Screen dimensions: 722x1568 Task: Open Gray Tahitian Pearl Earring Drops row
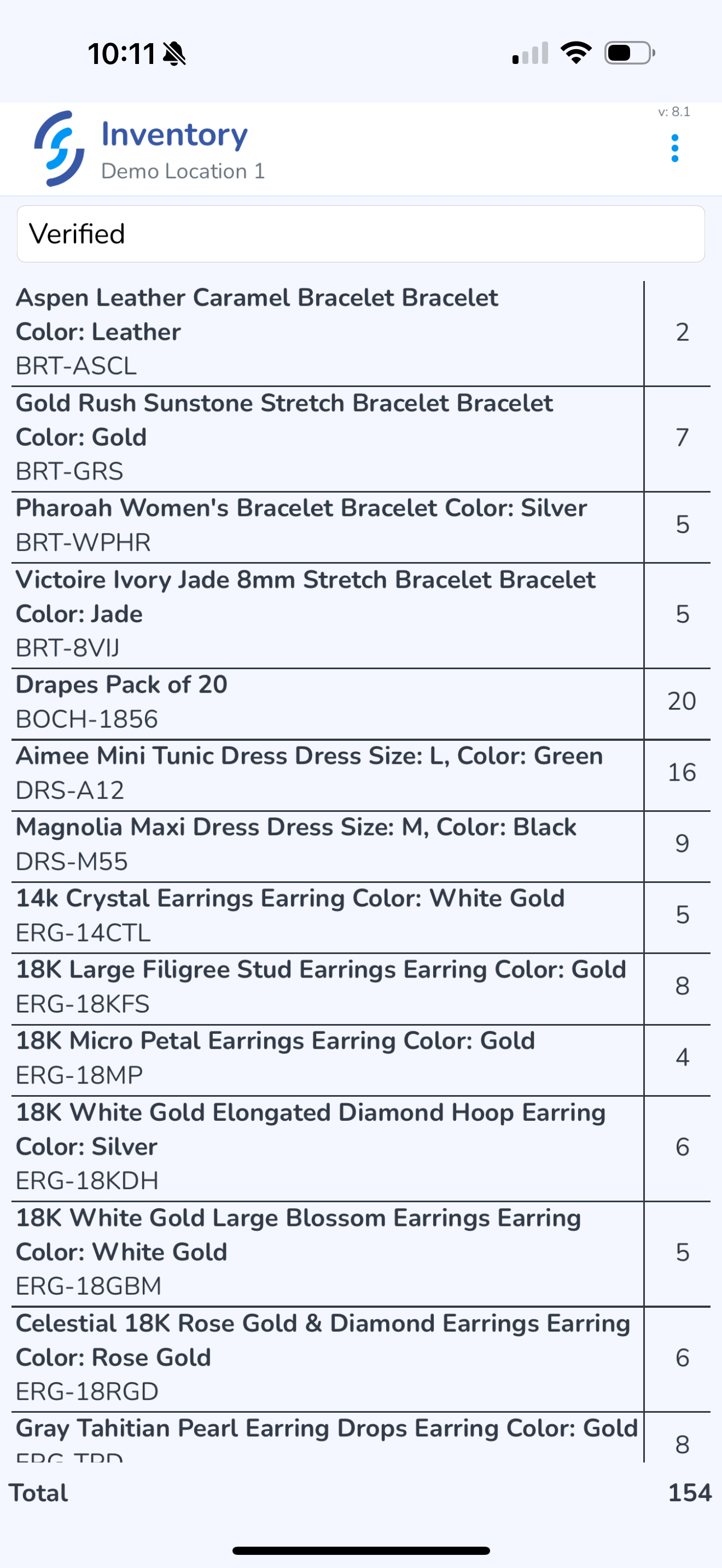tap(361, 1437)
